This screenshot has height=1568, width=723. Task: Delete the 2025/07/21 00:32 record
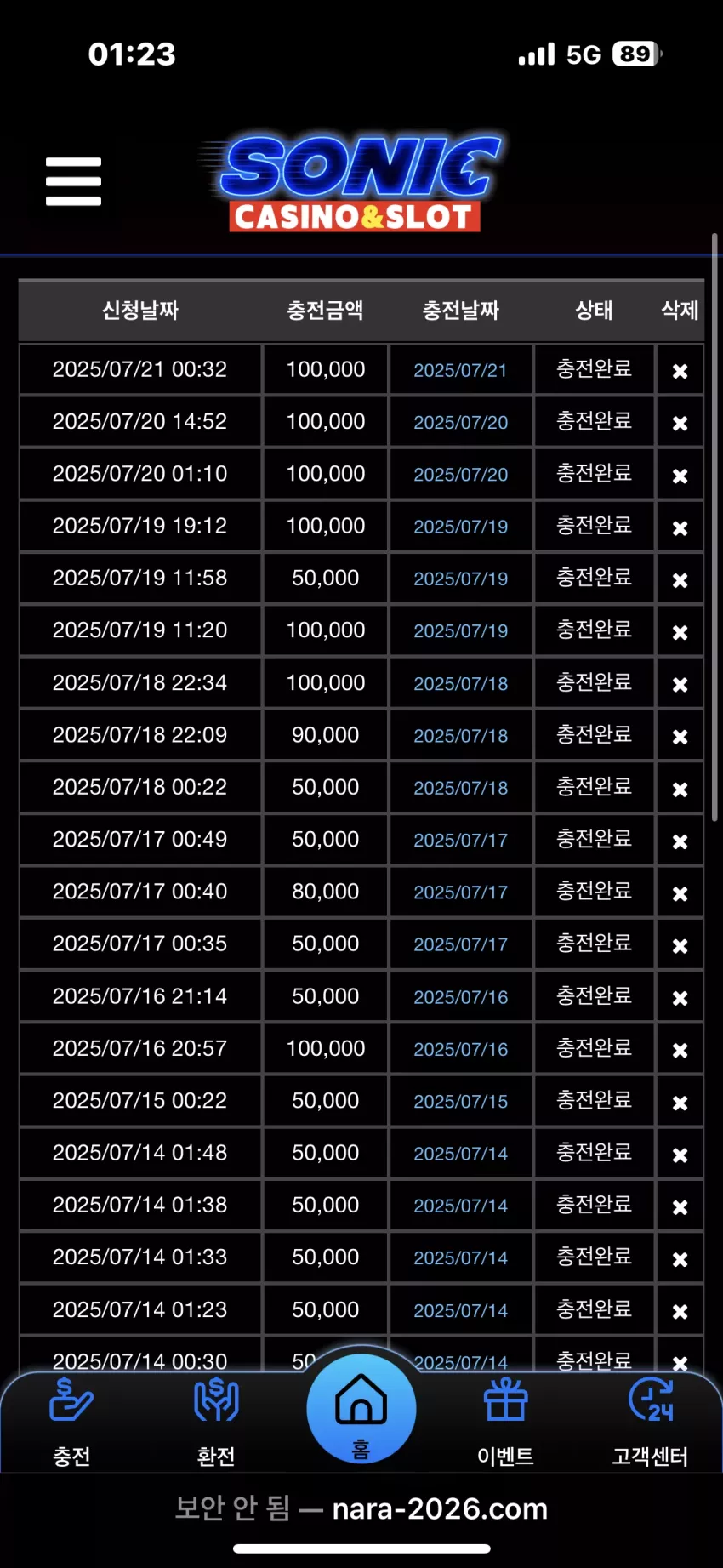click(680, 371)
